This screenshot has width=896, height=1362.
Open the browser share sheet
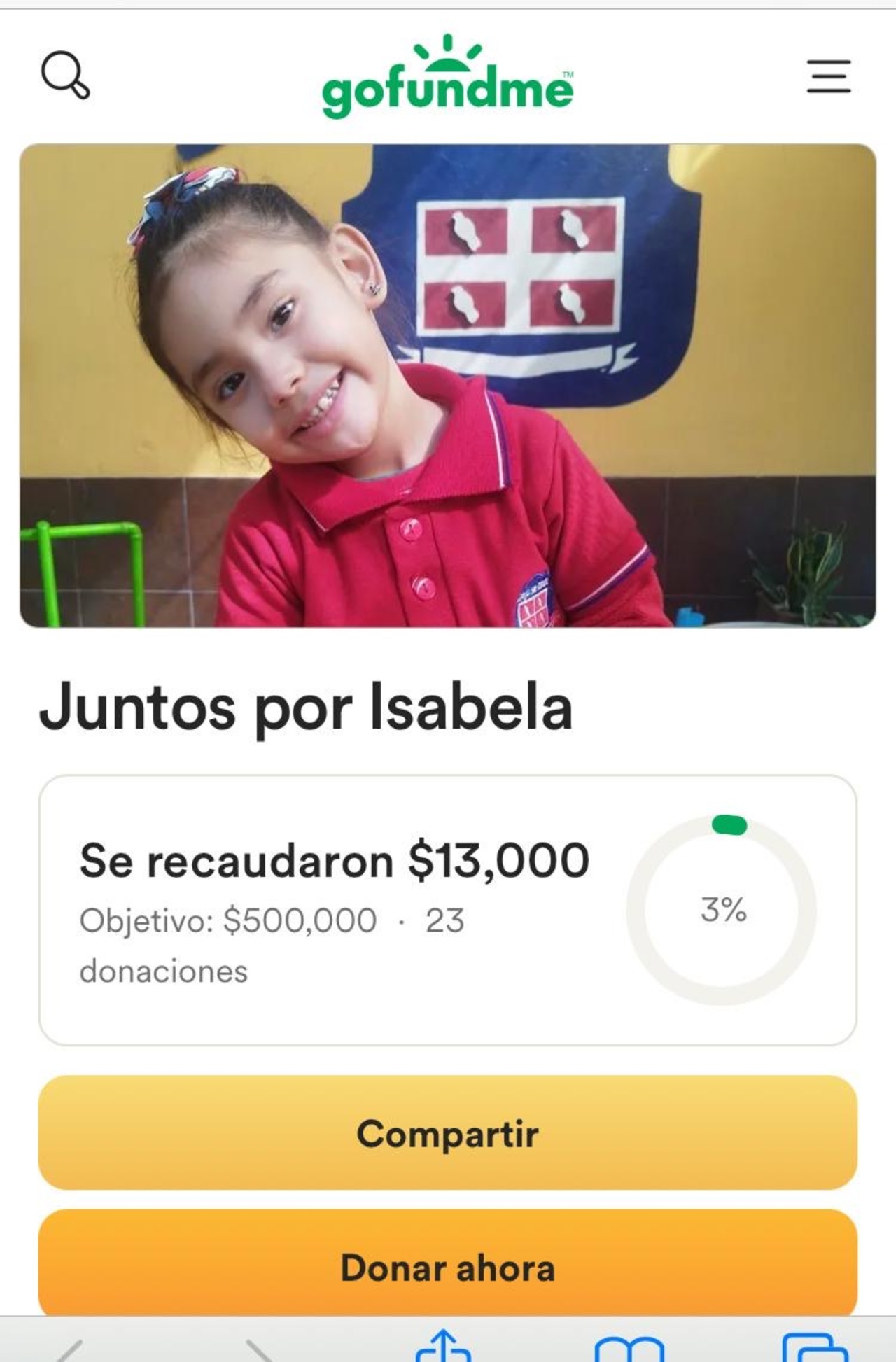(443, 1347)
